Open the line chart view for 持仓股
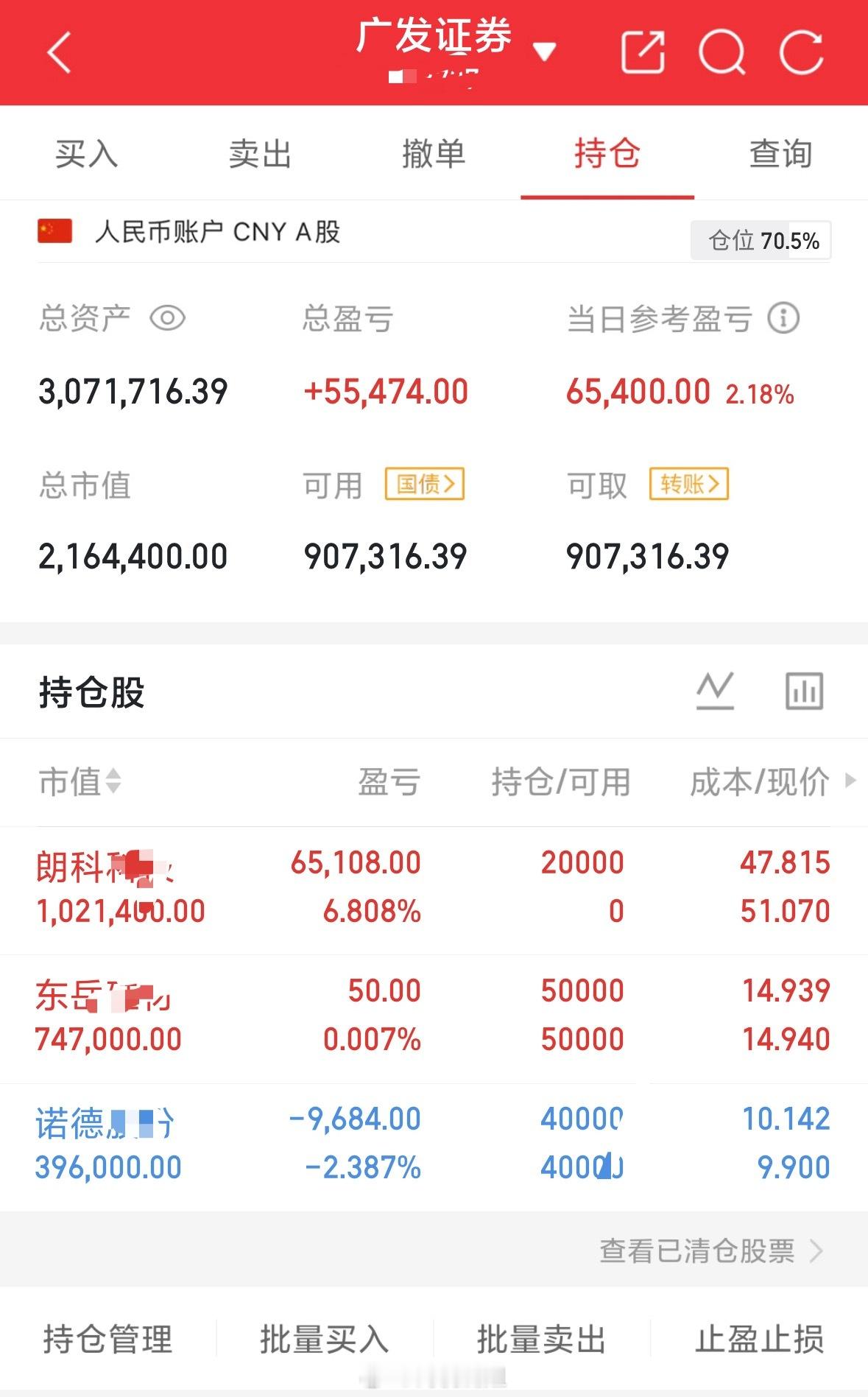The height and width of the screenshot is (1397, 868). tap(716, 690)
